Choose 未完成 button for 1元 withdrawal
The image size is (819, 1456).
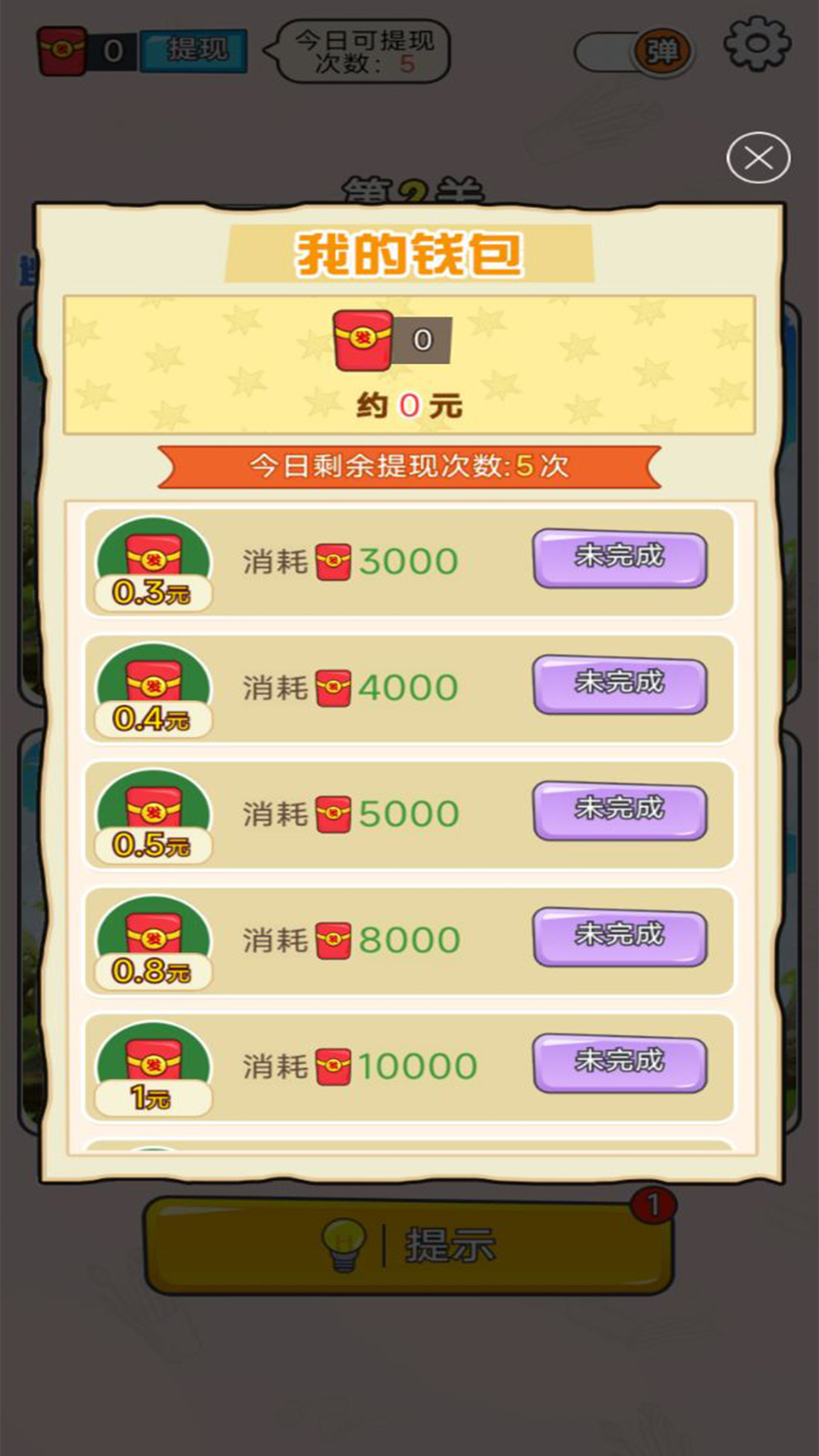[x=620, y=1062]
